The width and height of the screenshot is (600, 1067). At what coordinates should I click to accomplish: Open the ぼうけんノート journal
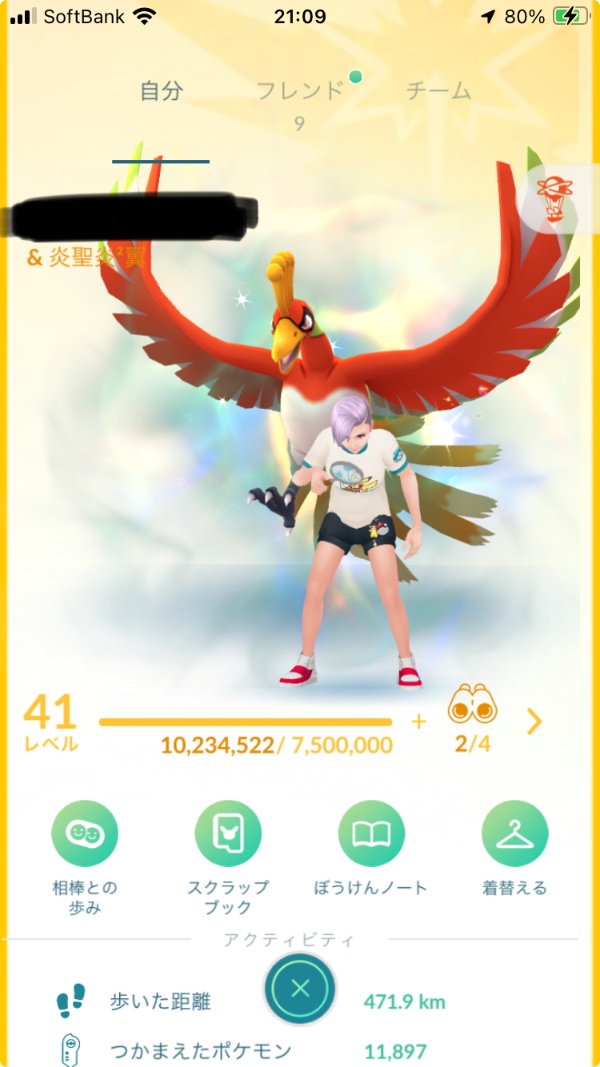(371, 835)
